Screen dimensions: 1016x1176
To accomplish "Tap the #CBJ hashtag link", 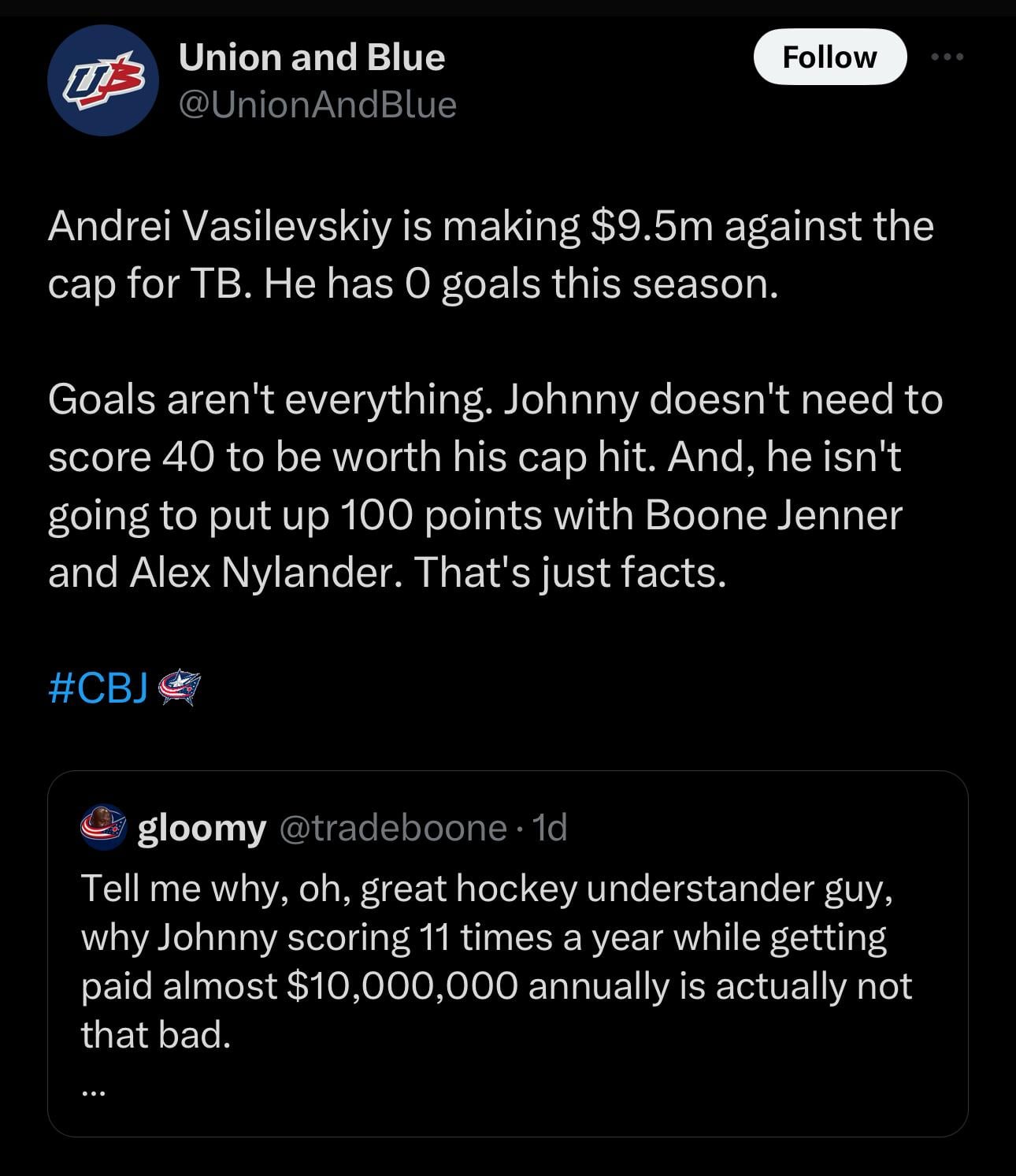I will (98, 688).
